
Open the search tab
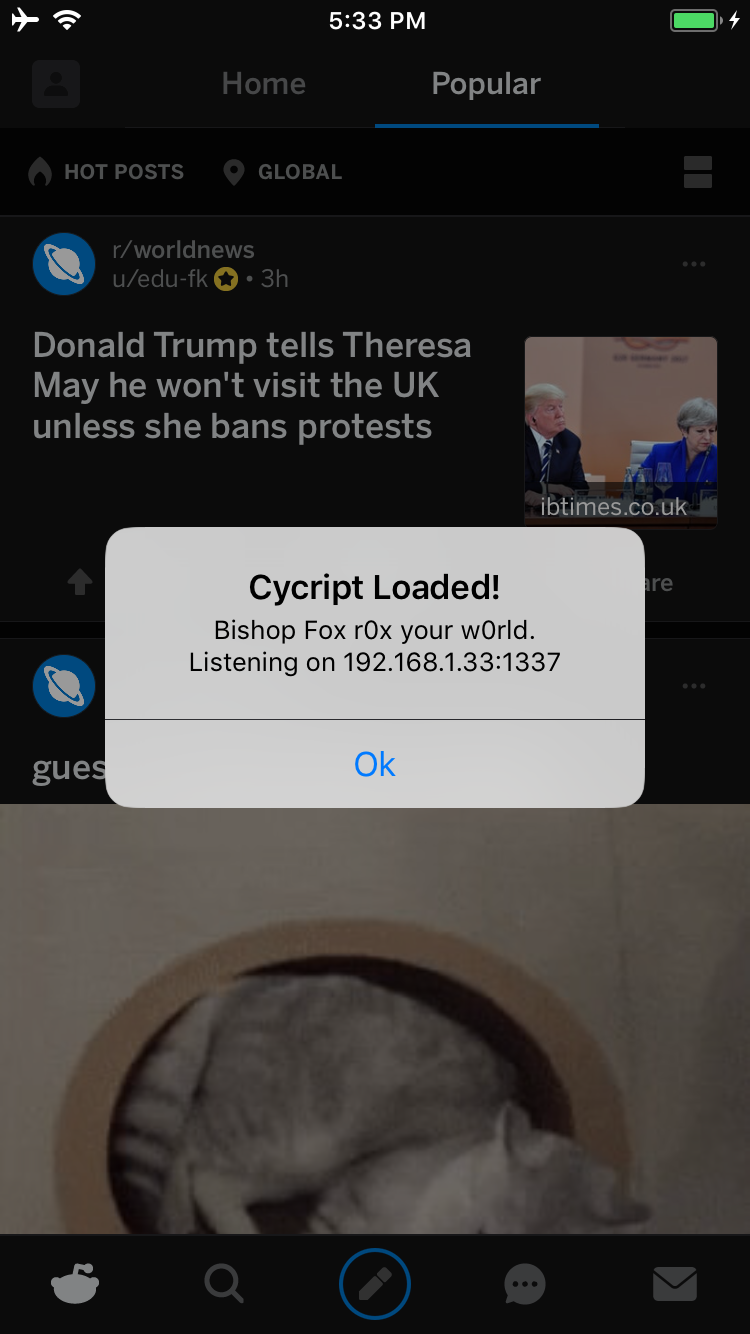click(x=224, y=1284)
